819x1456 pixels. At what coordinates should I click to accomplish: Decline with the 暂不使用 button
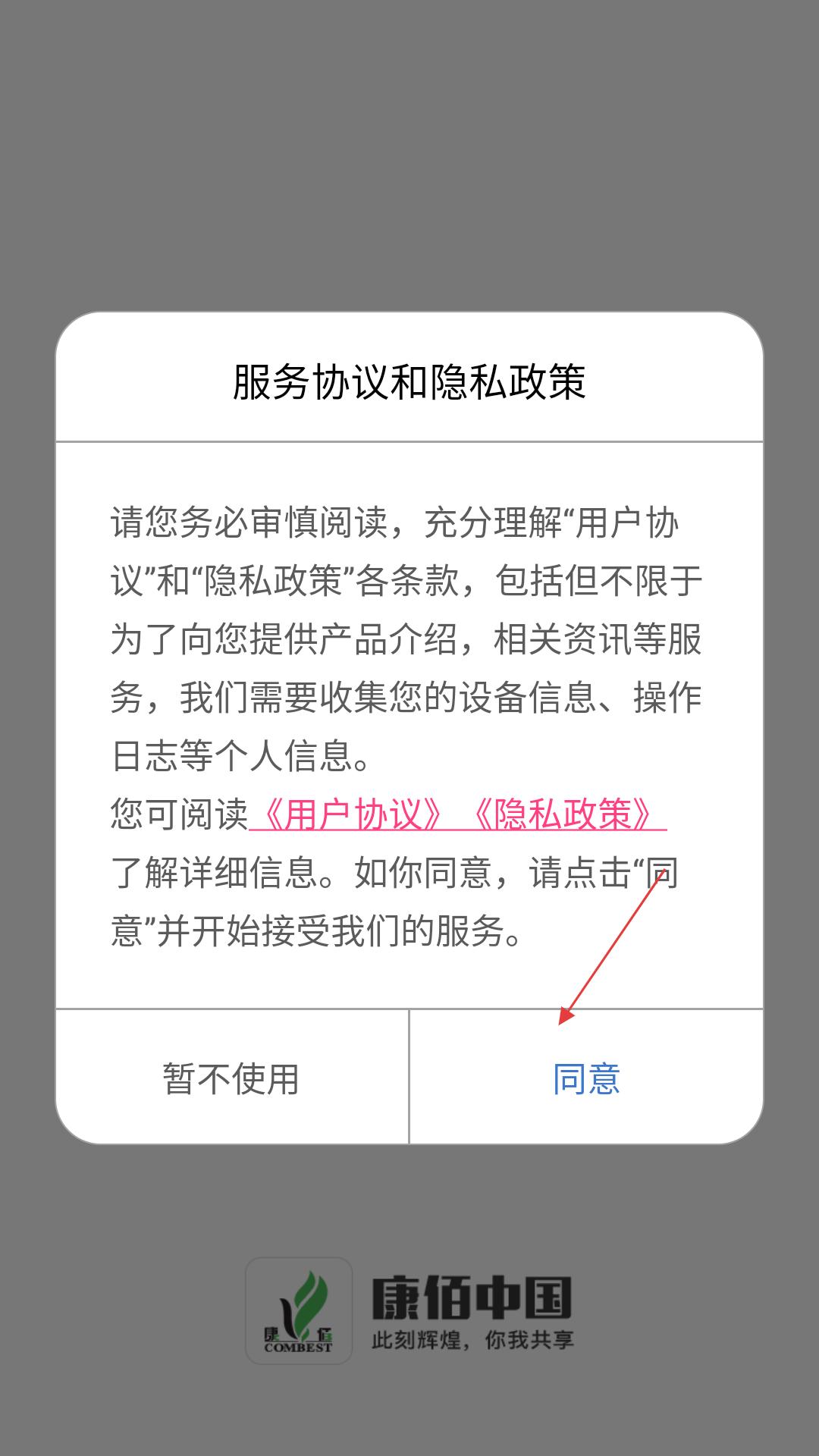[x=231, y=1078]
